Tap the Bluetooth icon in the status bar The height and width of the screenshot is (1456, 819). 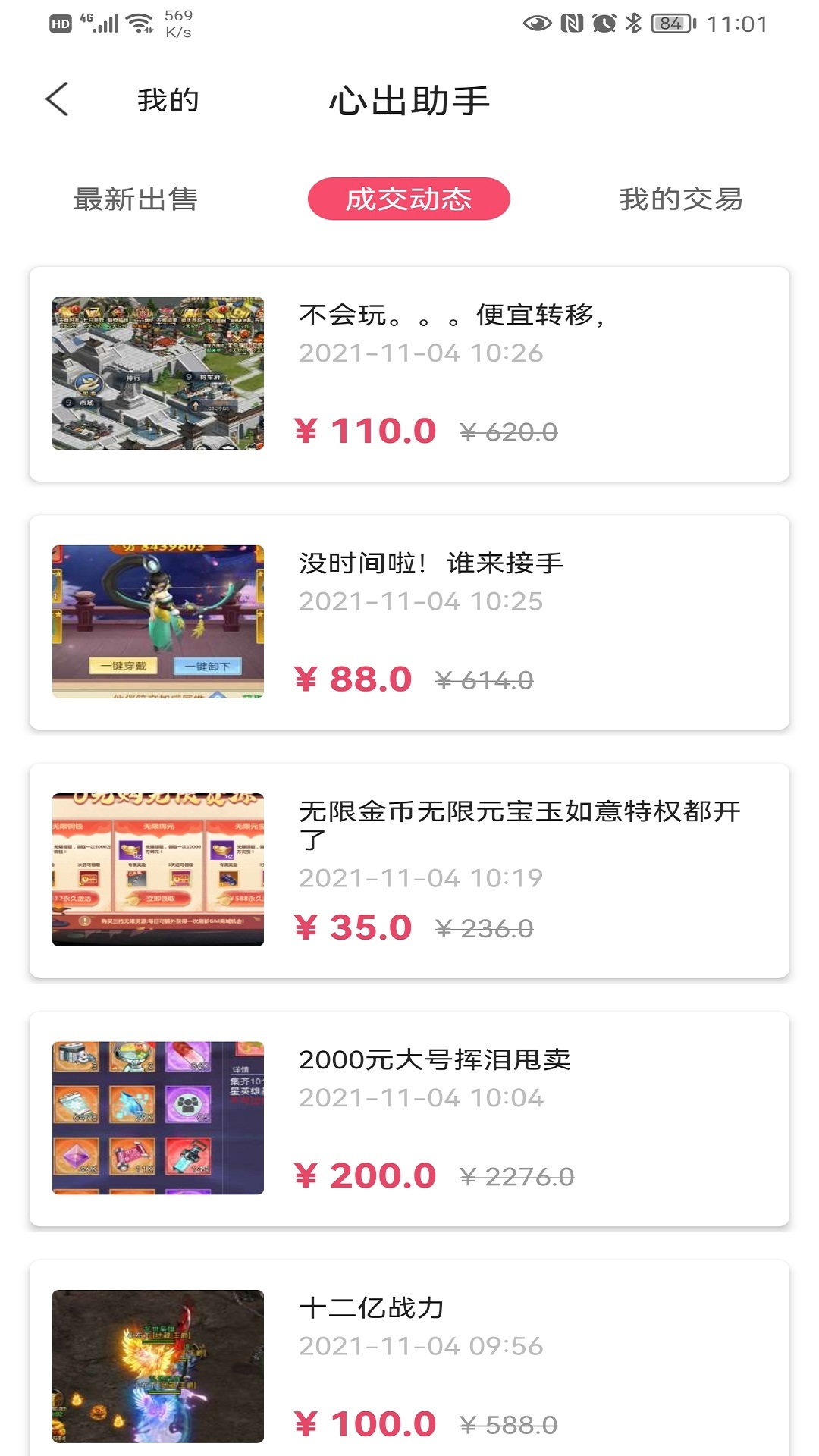tap(634, 23)
